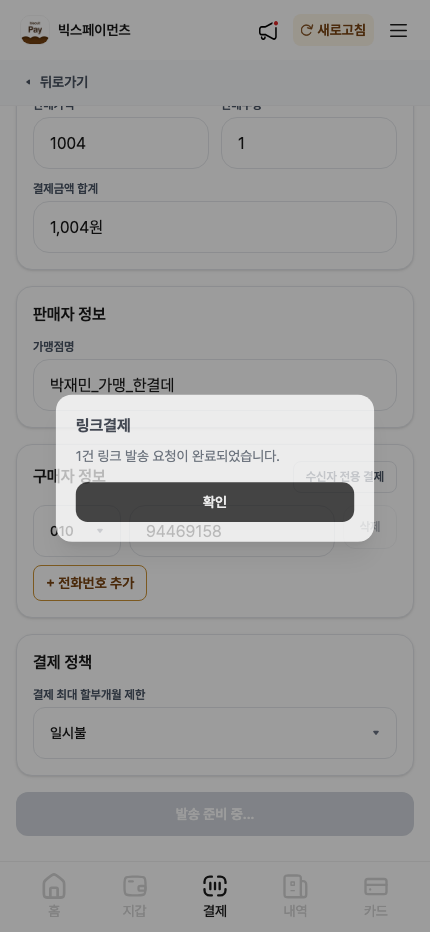430x932 pixels.
Task: Confirm the 링크결제 dialog with 확인
Action: point(215,502)
